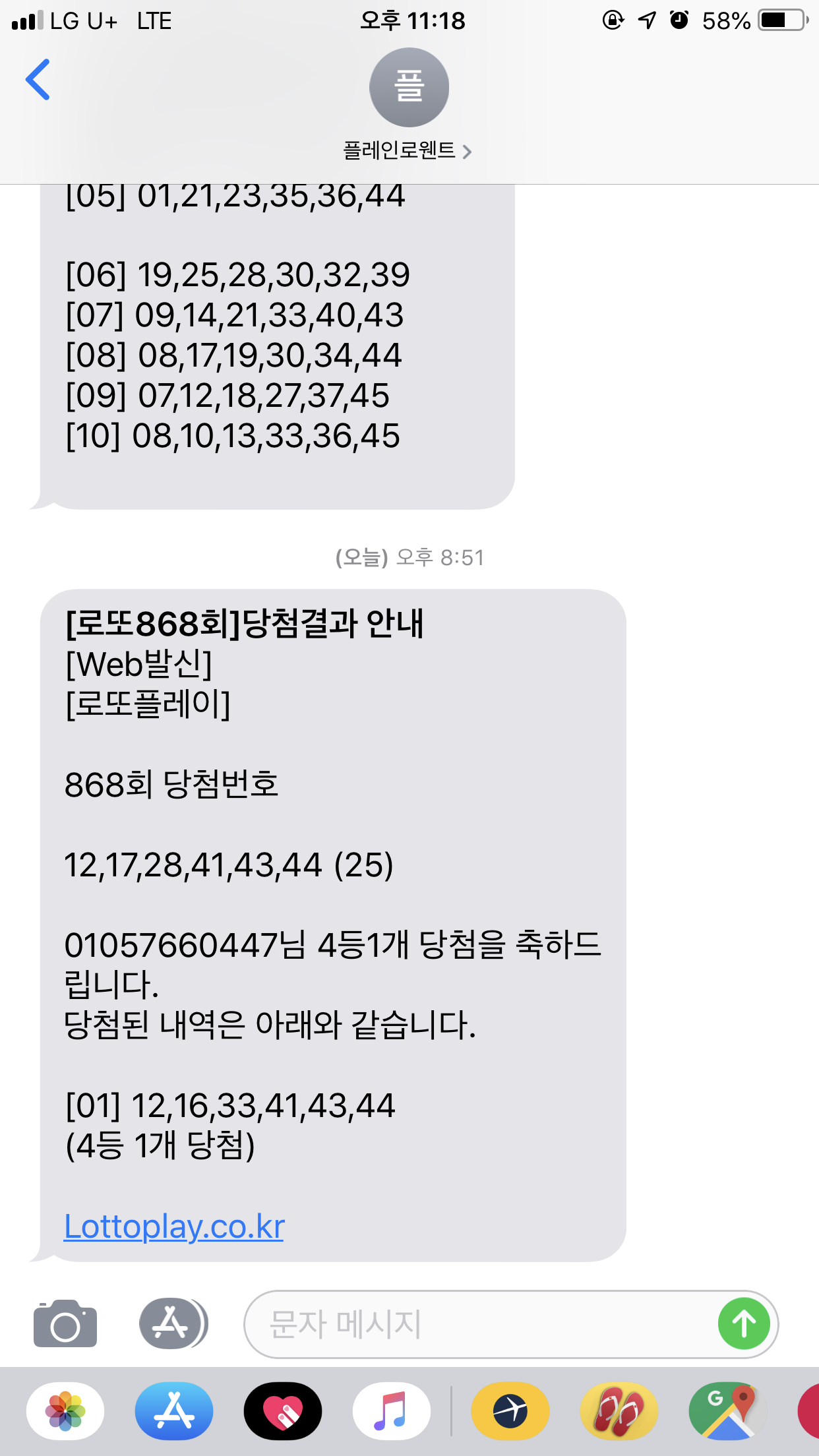Go back to the message list
Screen dimensions: 819x1456
38,80
